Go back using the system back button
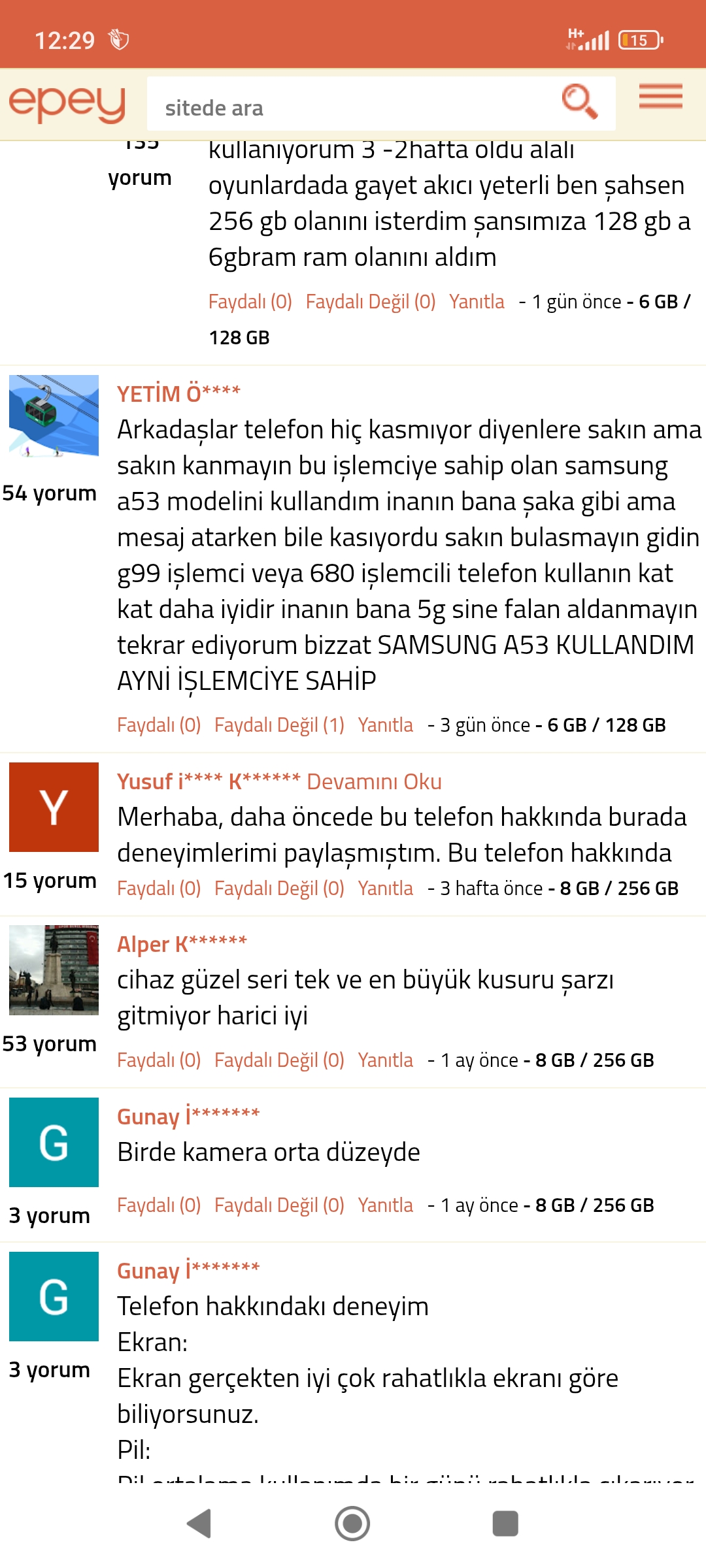This screenshot has height=1568, width=706. click(x=199, y=1524)
